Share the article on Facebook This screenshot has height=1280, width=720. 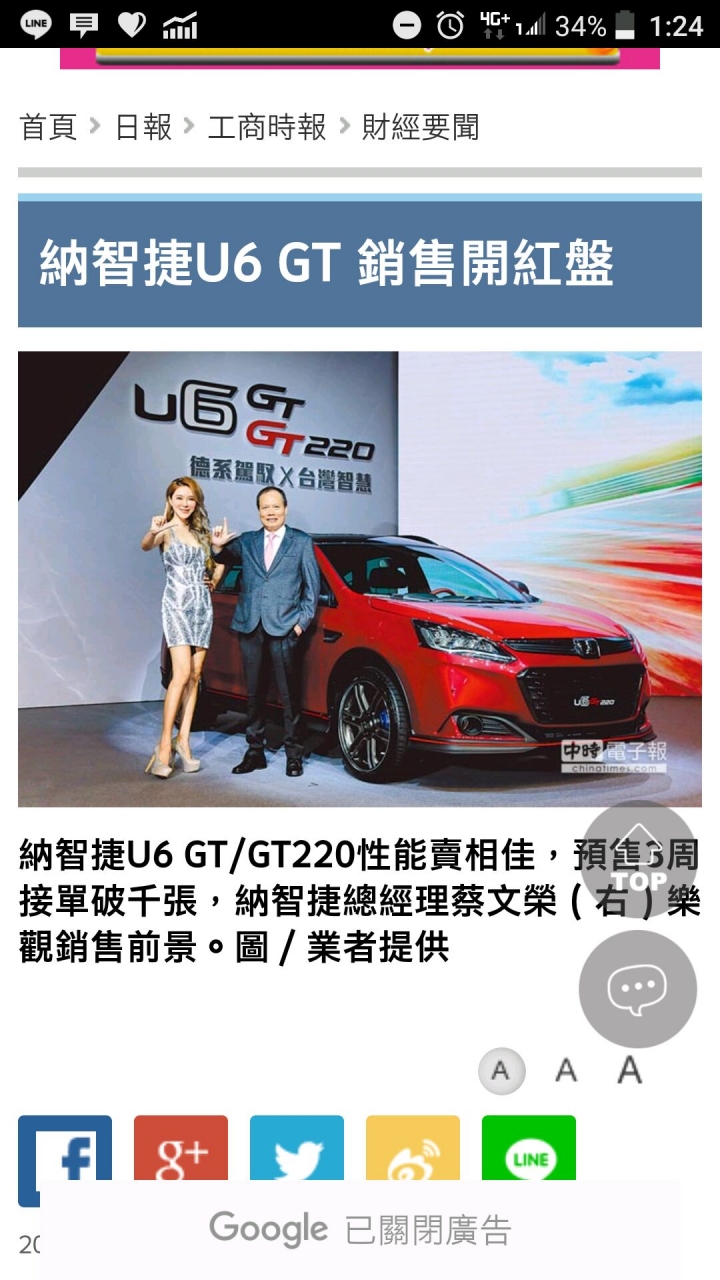point(65,1150)
